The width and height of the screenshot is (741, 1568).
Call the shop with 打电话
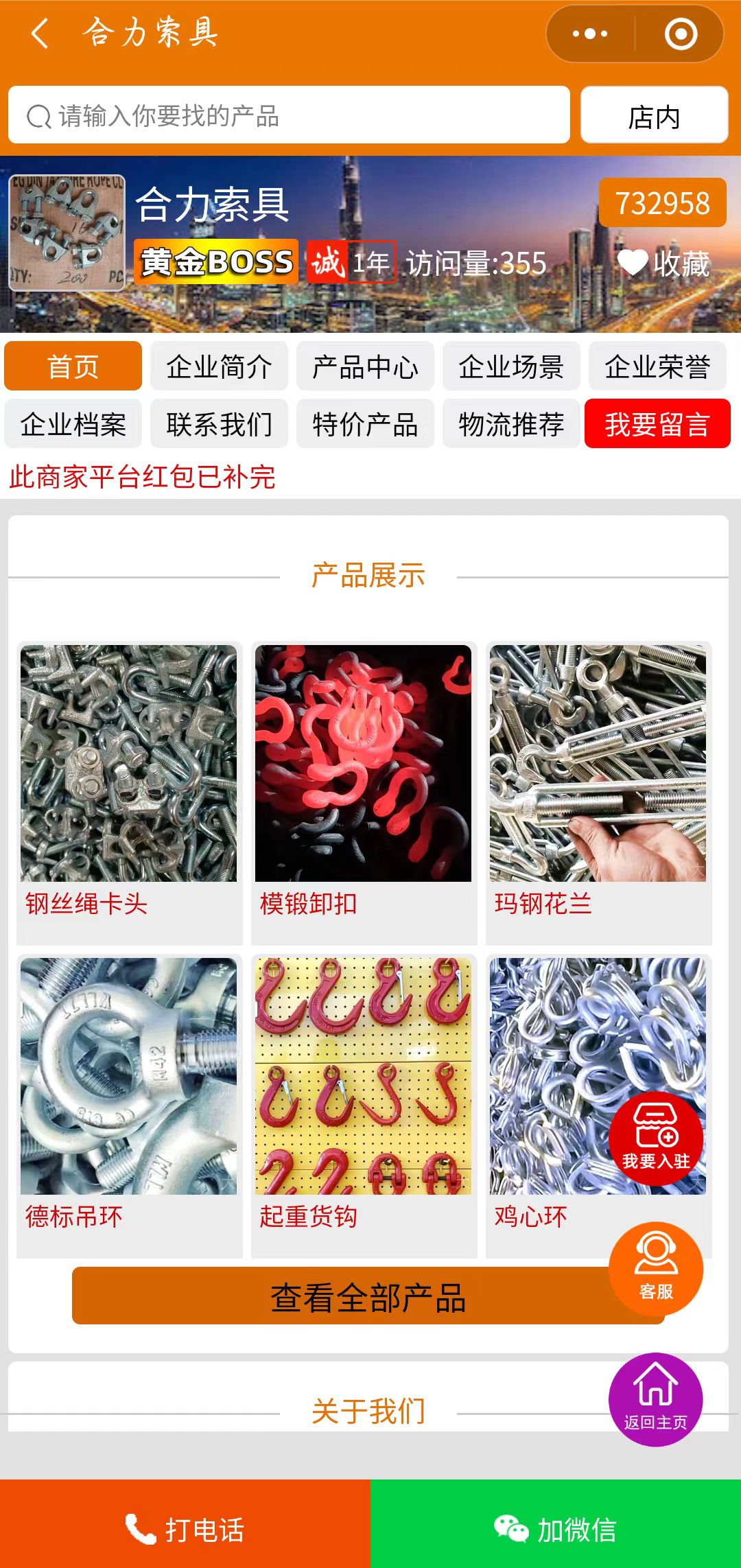pyautogui.click(x=185, y=1530)
